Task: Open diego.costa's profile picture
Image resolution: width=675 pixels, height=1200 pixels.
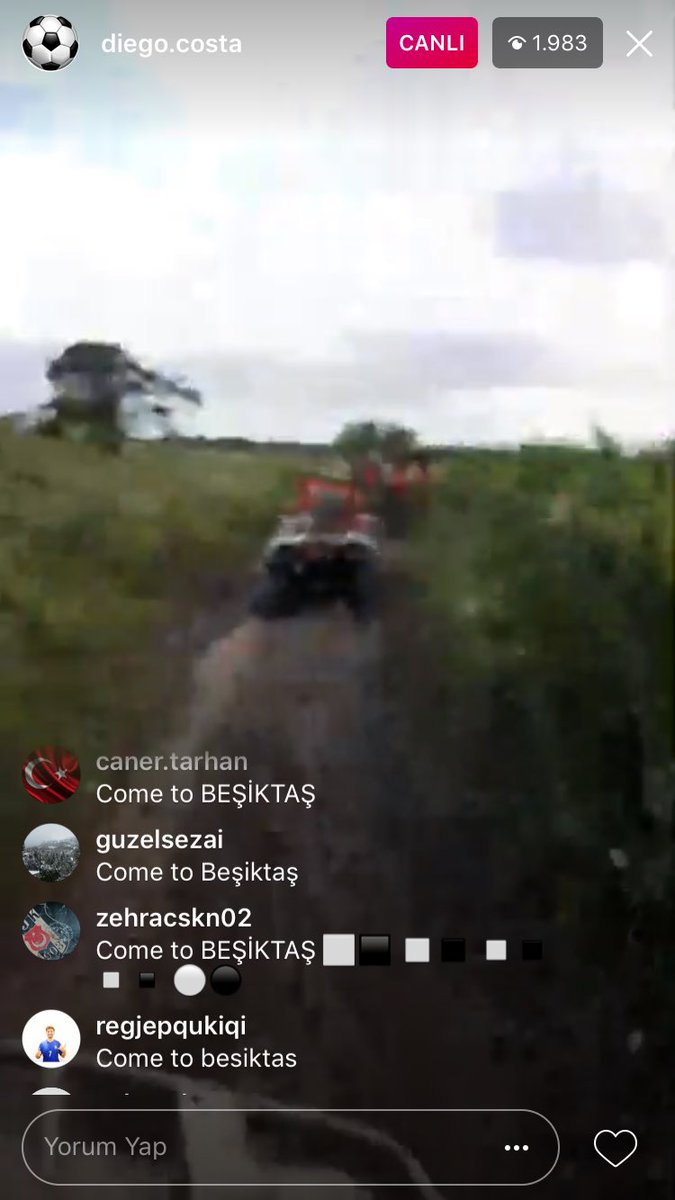Action: (x=50, y=43)
